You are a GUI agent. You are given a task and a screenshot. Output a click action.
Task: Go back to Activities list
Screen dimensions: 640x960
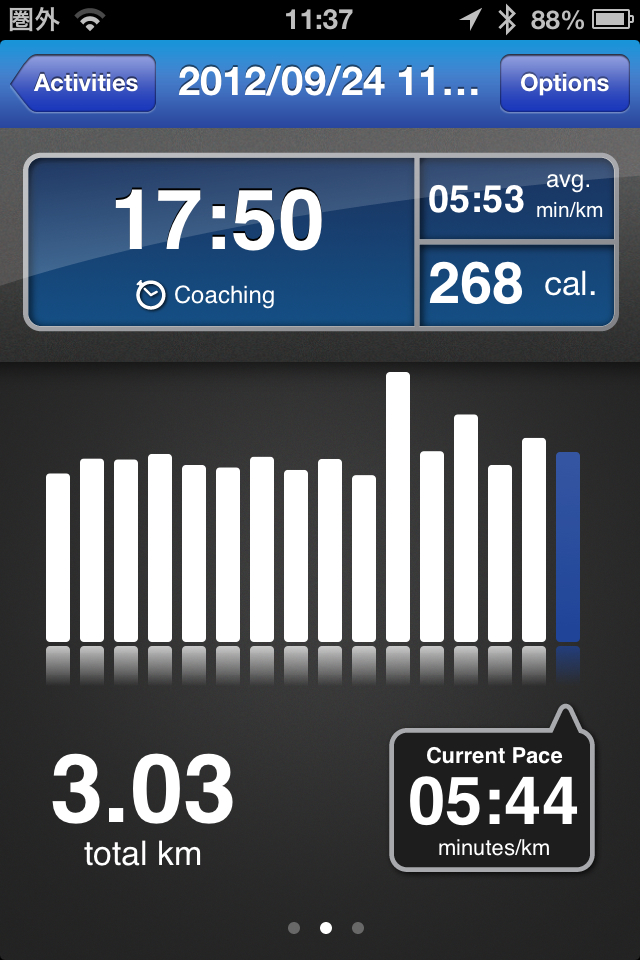[x=84, y=83]
